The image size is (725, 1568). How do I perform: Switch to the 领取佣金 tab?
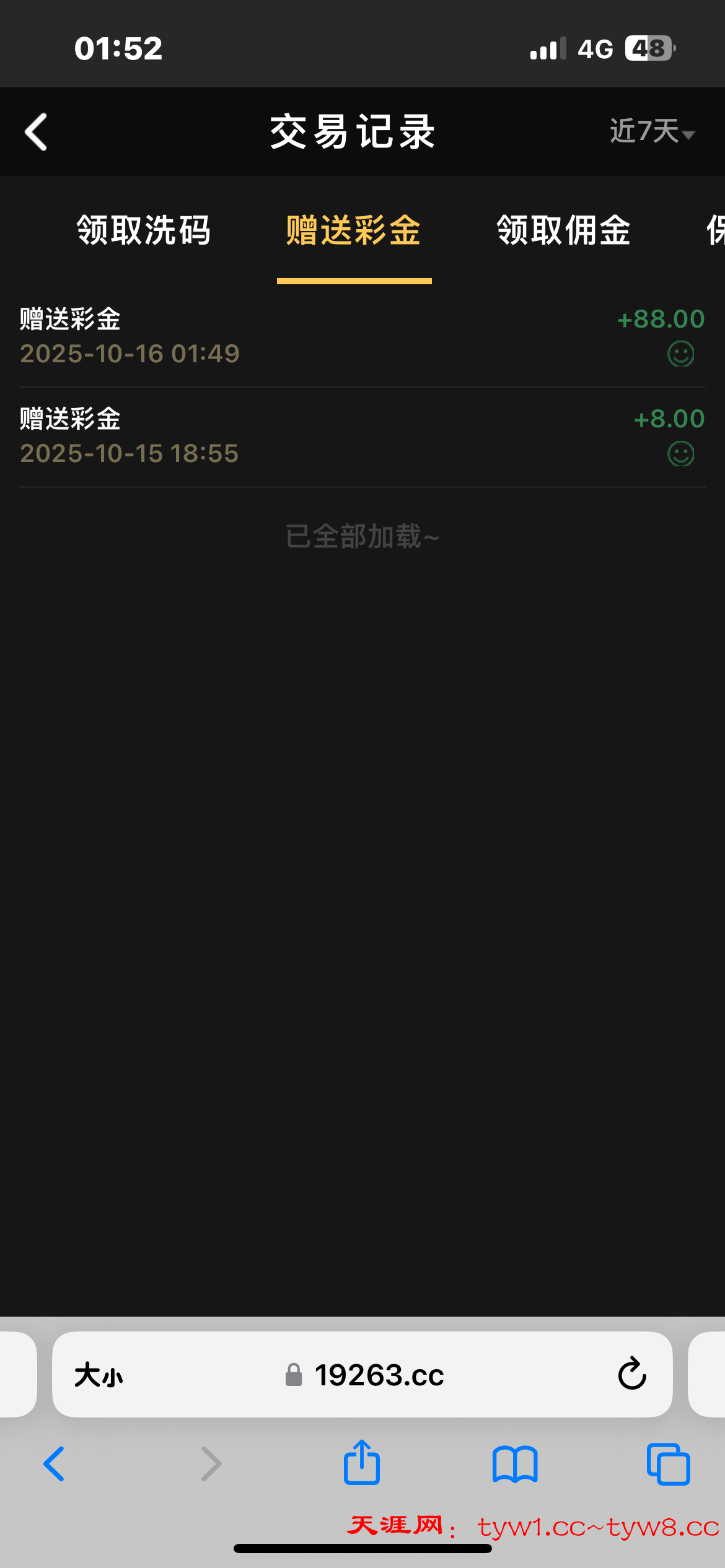pos(564,231)
